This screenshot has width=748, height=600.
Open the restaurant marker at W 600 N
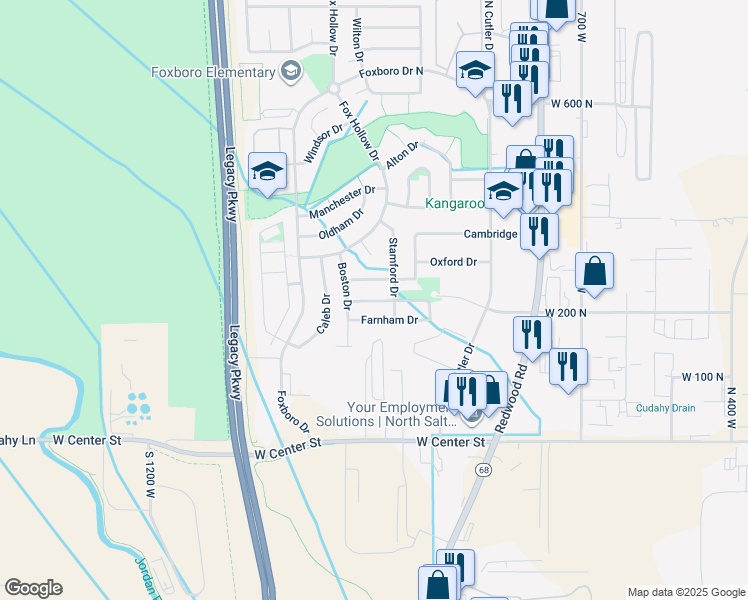(512, 100)
